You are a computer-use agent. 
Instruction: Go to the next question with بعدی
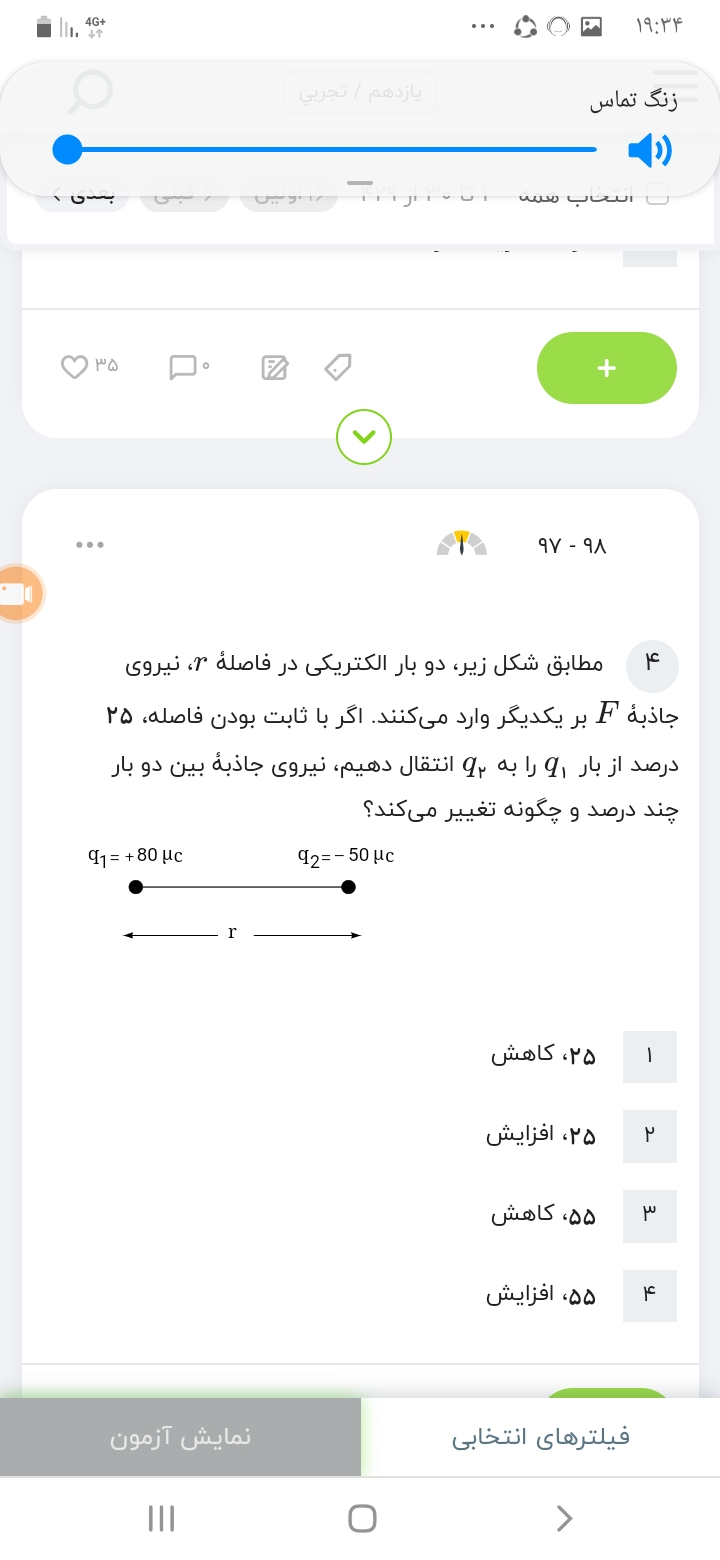(x=82, y=195)
